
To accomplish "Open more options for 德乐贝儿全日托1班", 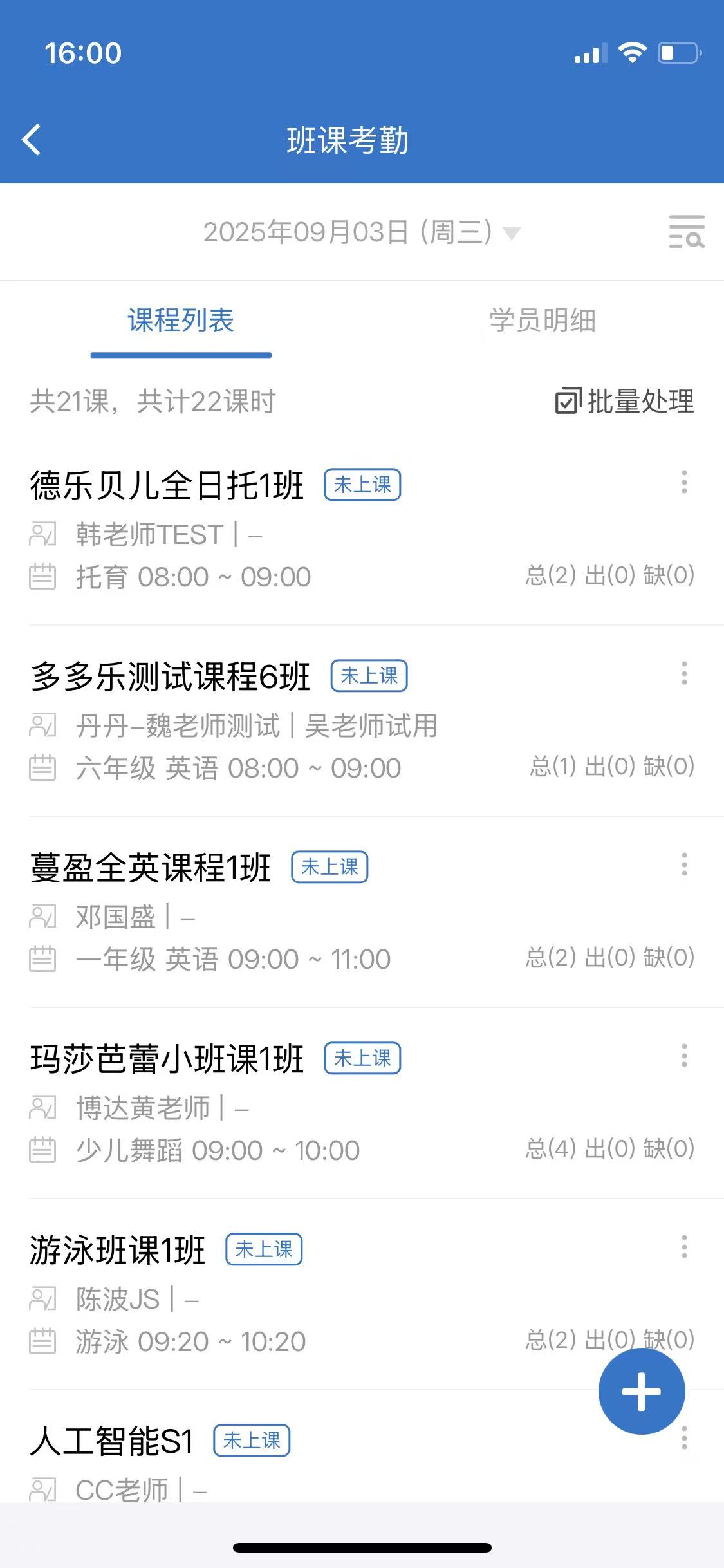I will click(684, 482).
